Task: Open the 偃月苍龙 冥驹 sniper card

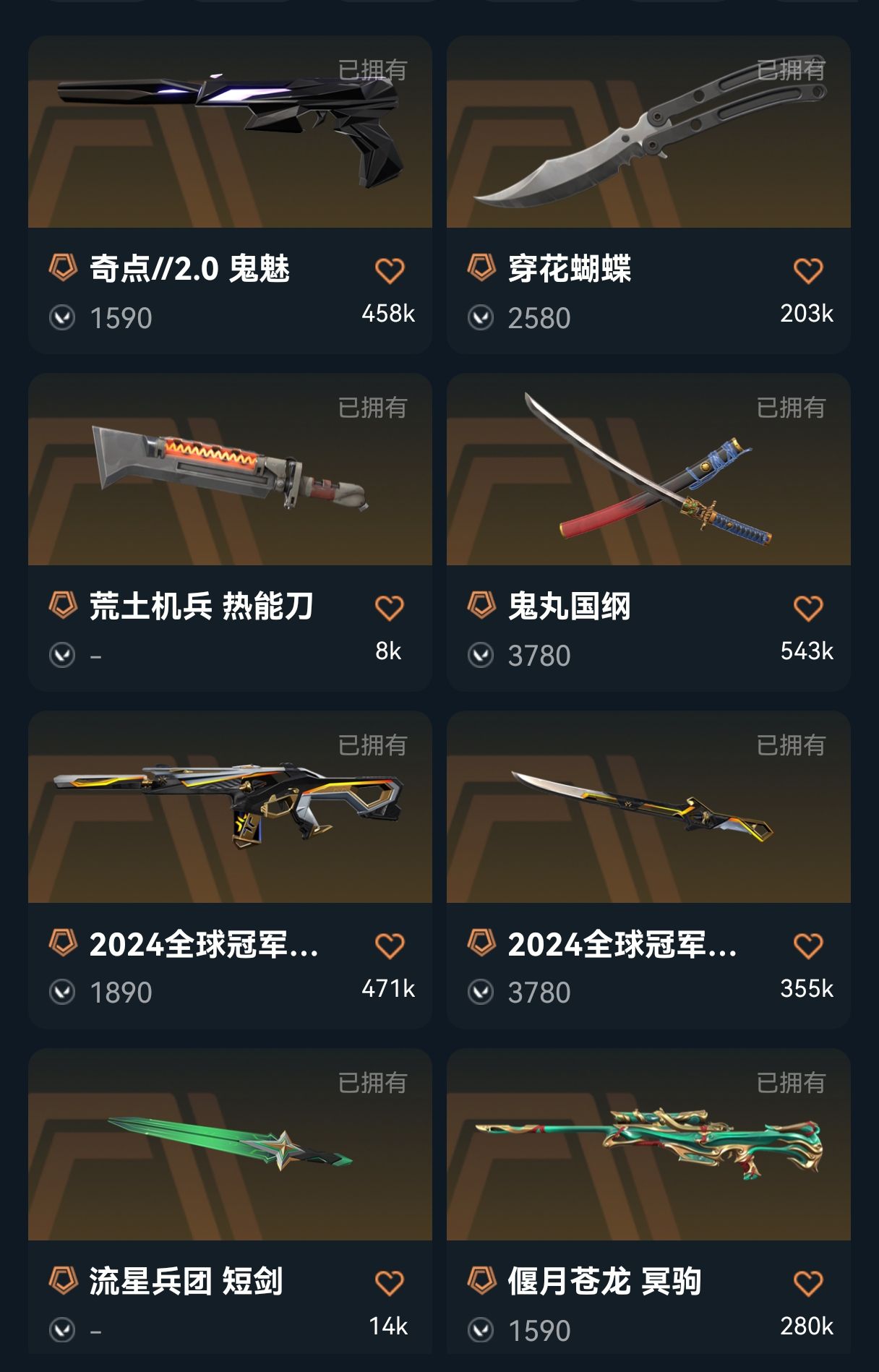Action: coord(648,1145)
